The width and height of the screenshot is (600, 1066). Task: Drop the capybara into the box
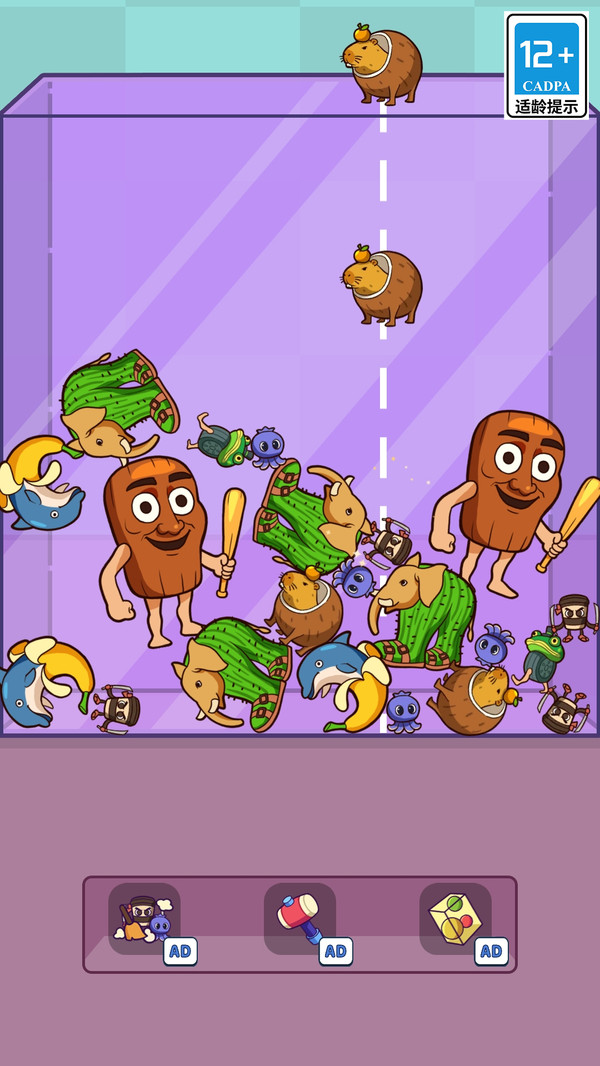[383, 66]
